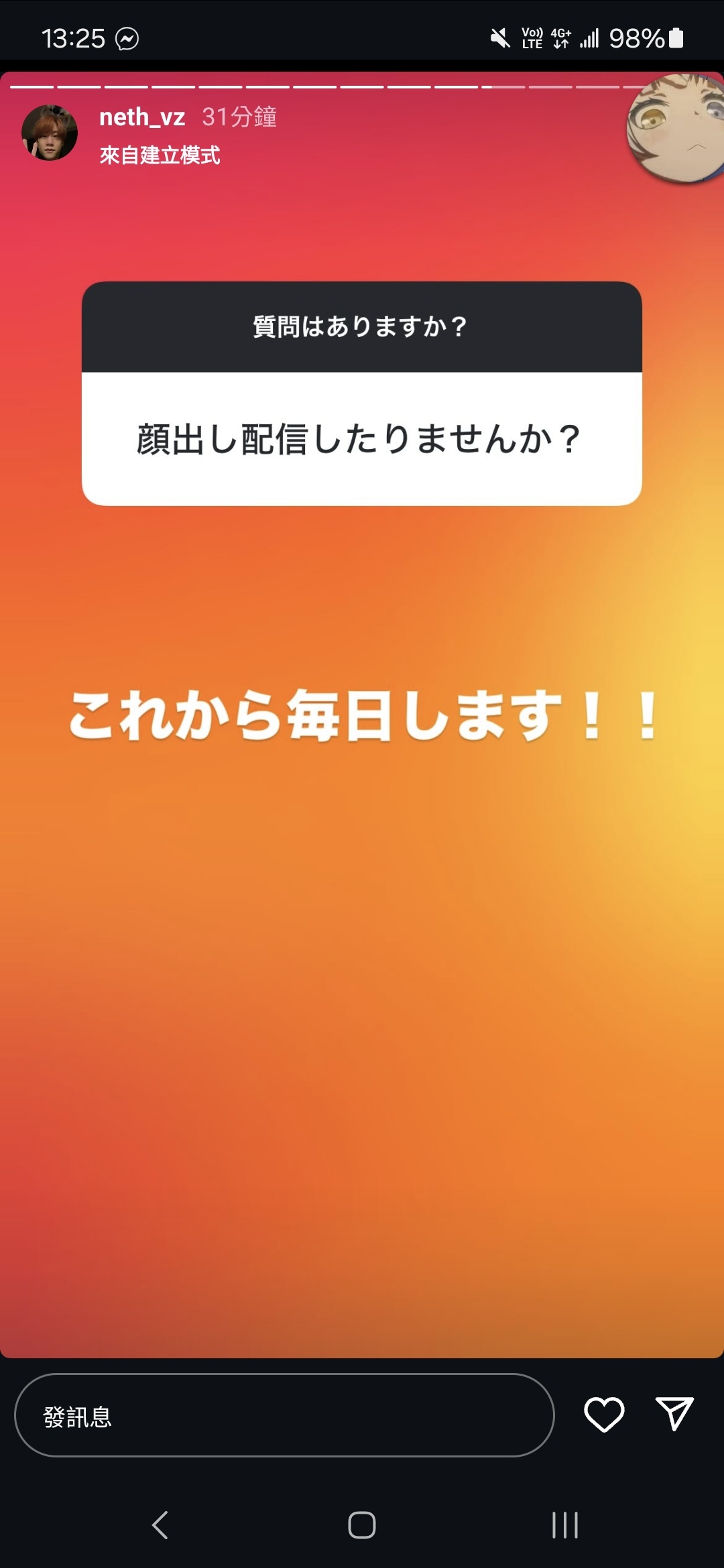Open recent apps from the navigation bar
724x1568 pixels.
click(564, 1525)
